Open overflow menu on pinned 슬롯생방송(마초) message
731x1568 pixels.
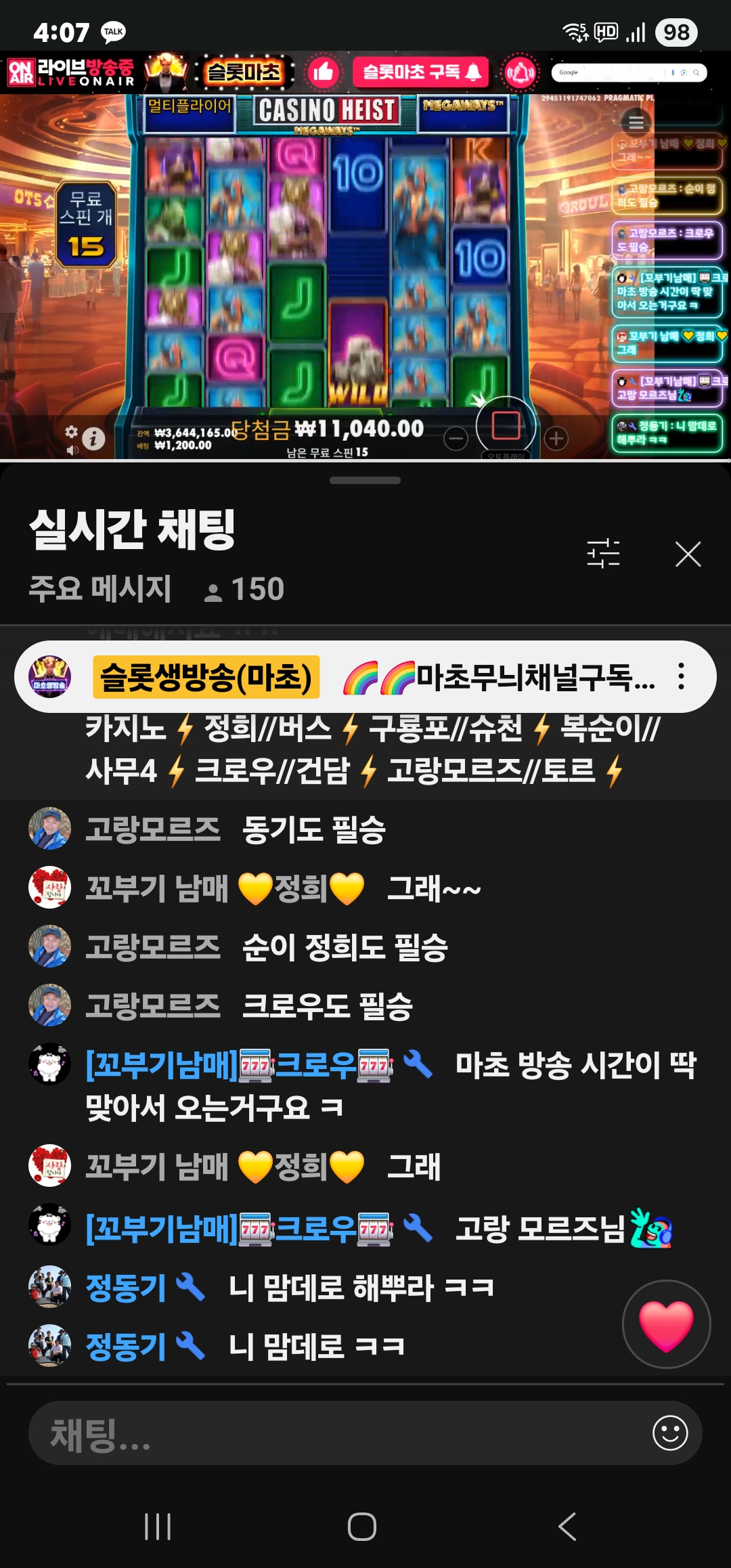coord(681,676)
